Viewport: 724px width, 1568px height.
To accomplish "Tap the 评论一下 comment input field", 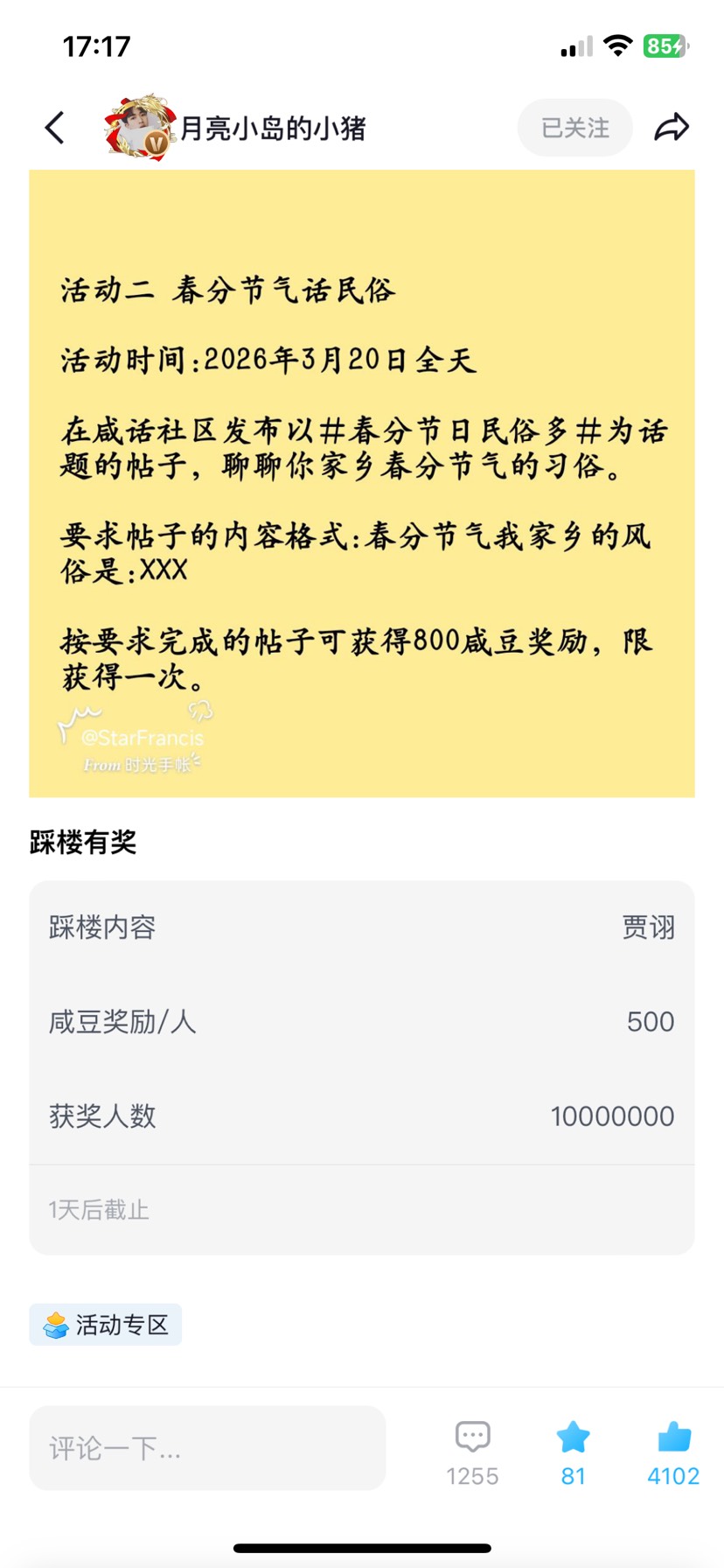I will (207, 1448).
